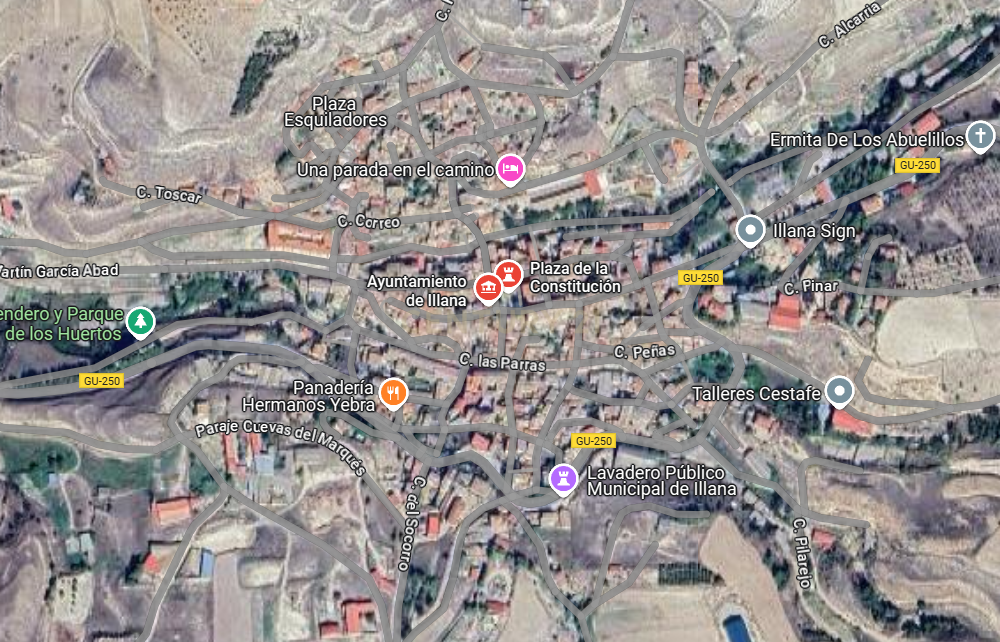Viewport: 1000px width, 642px height.
Task: Select the Plaza de la Constitución pin
Action: (509, 273)
